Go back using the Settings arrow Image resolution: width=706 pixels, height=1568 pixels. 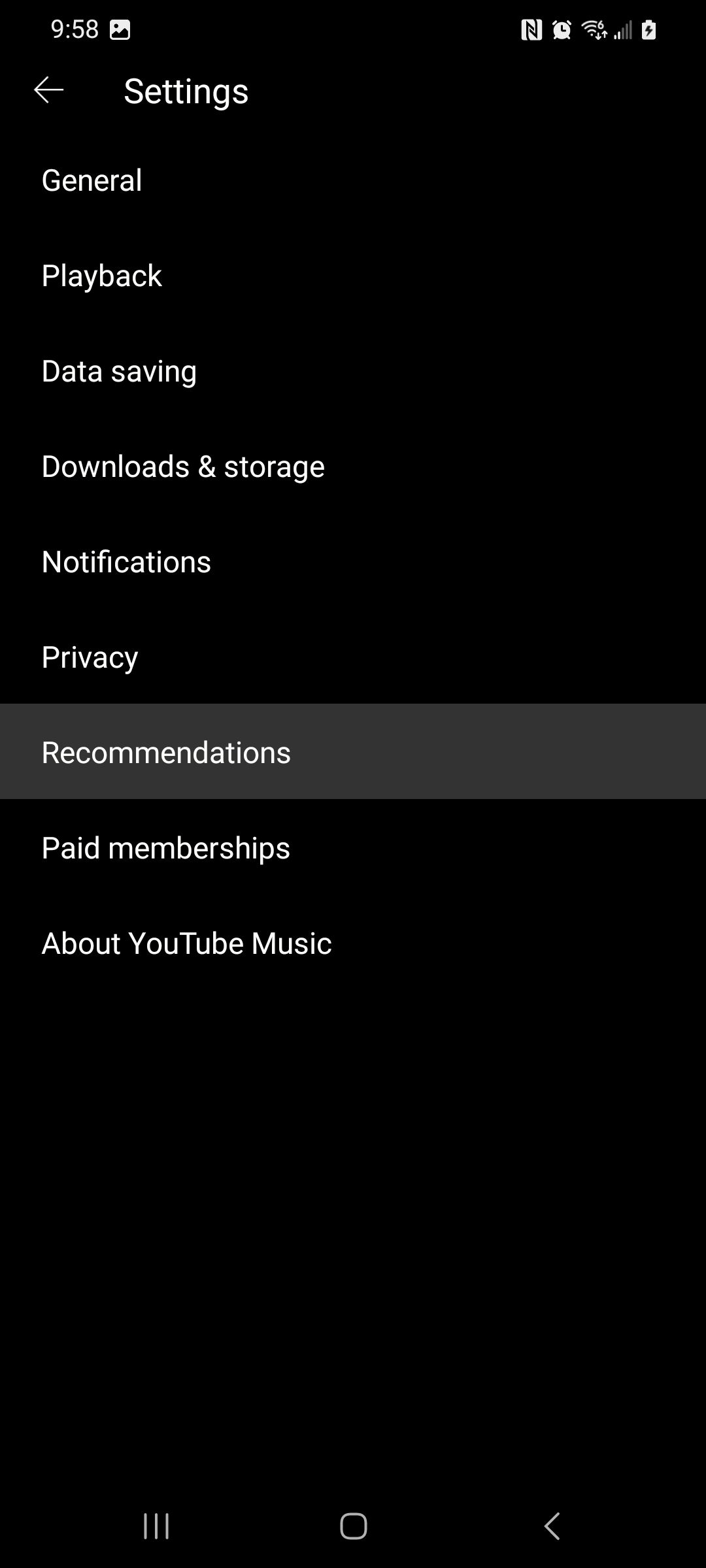coord(48,90)
